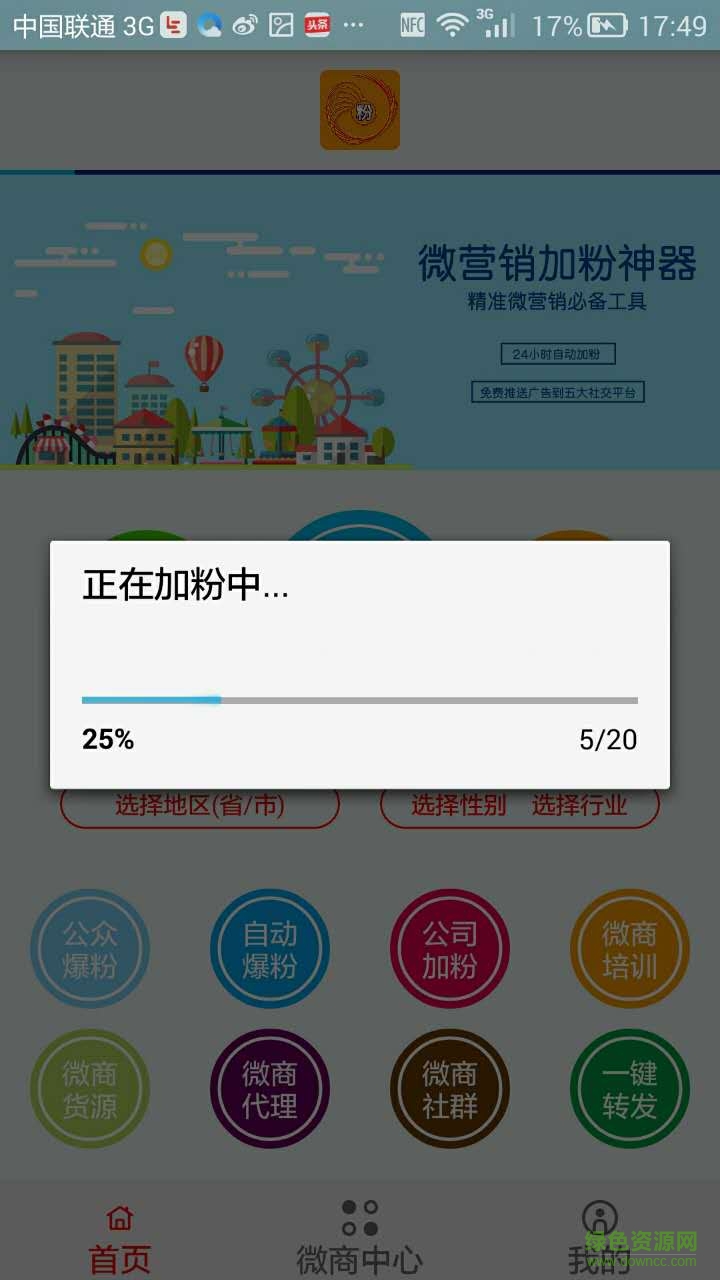Tap the app logo at the top

click(x=360, y=110)
